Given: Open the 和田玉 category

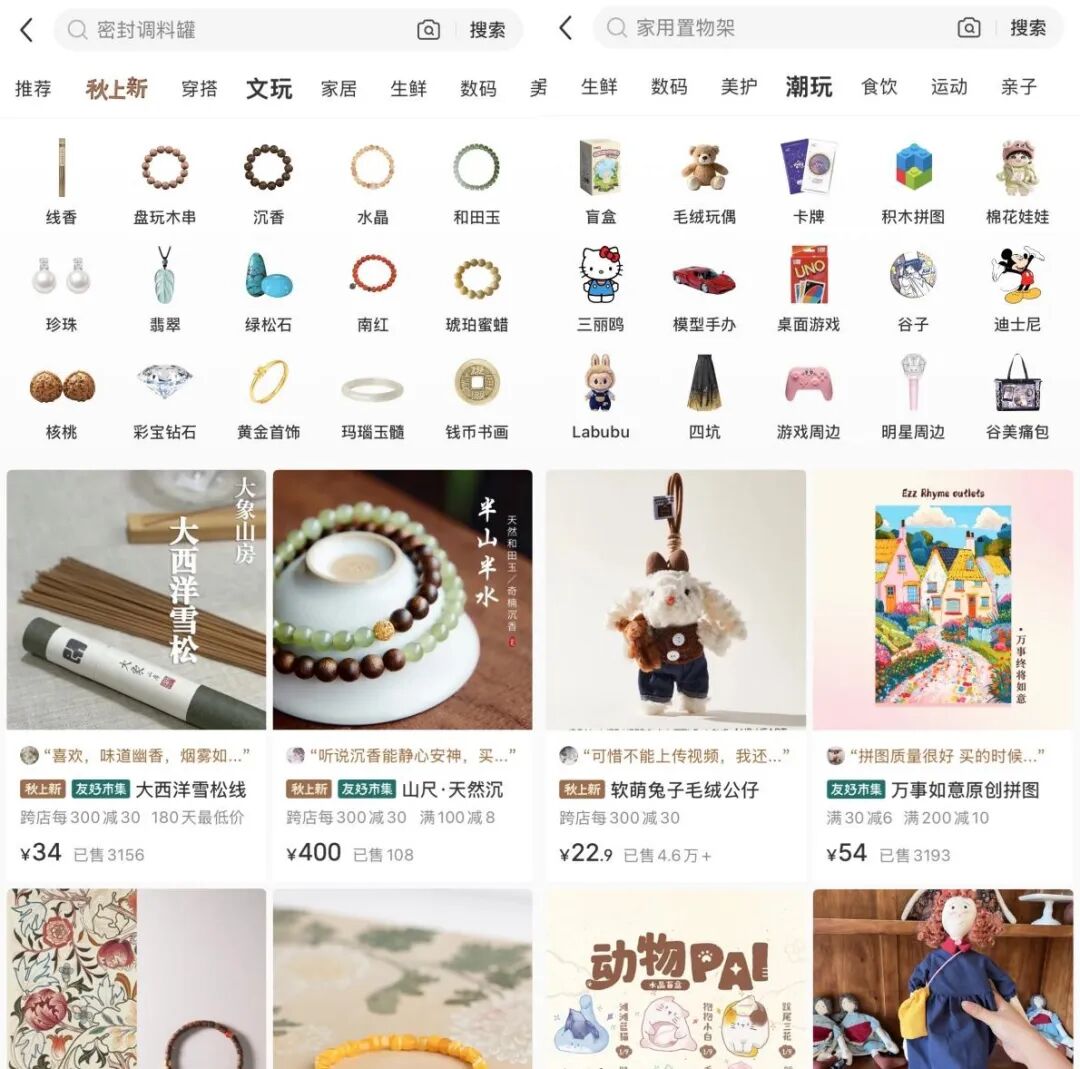Looking at the screenshot, I should click(476, 182).
